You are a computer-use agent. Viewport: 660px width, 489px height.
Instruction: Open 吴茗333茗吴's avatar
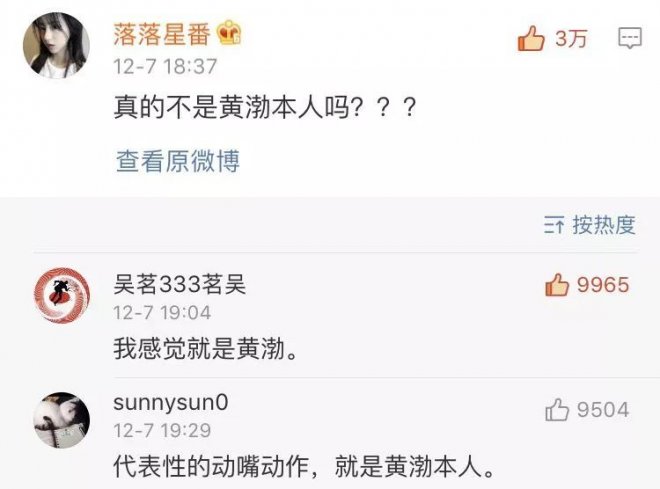tap(61, 296)
